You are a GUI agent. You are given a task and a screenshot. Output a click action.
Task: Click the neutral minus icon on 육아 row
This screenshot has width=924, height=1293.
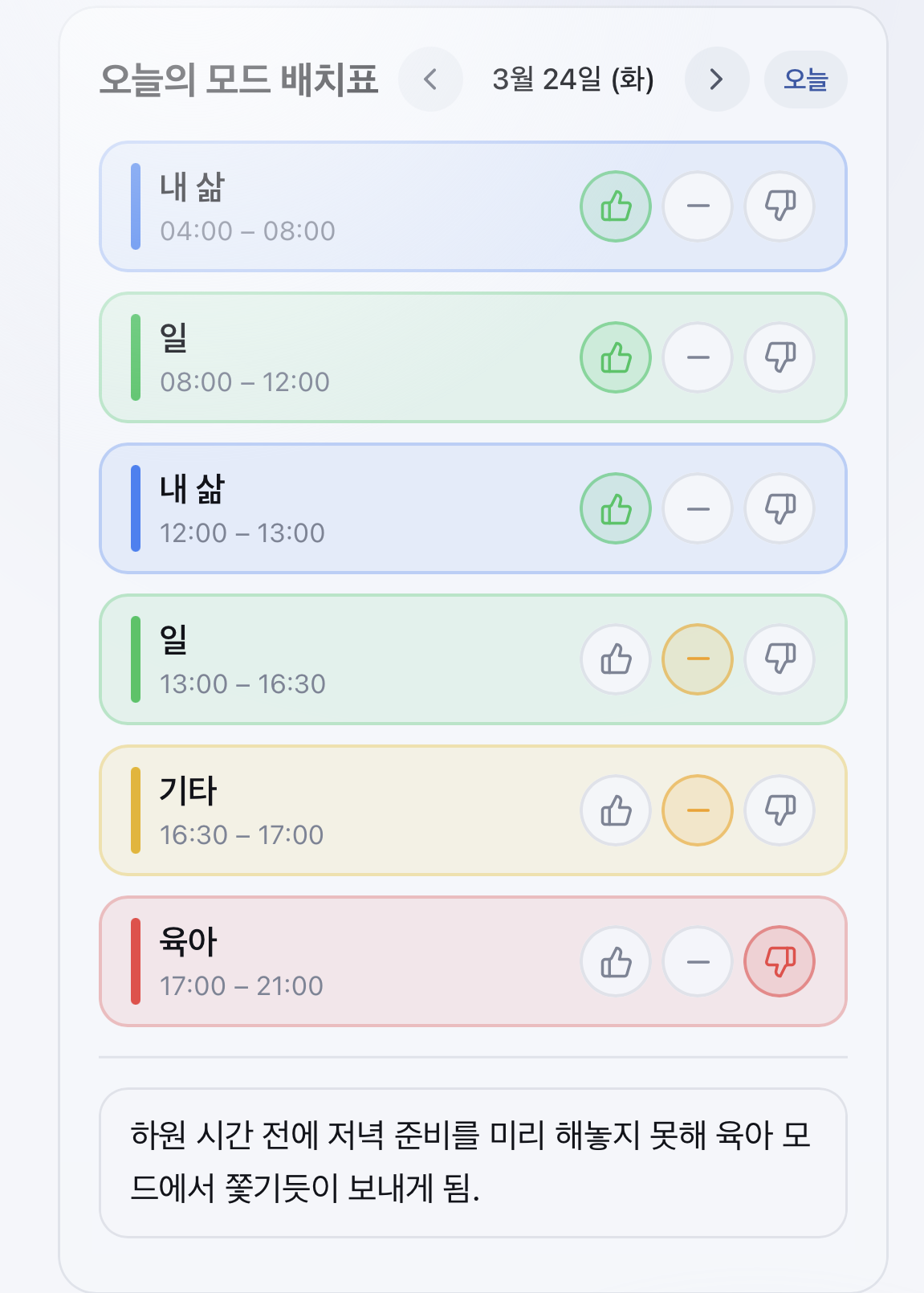[x=697, y=961]
